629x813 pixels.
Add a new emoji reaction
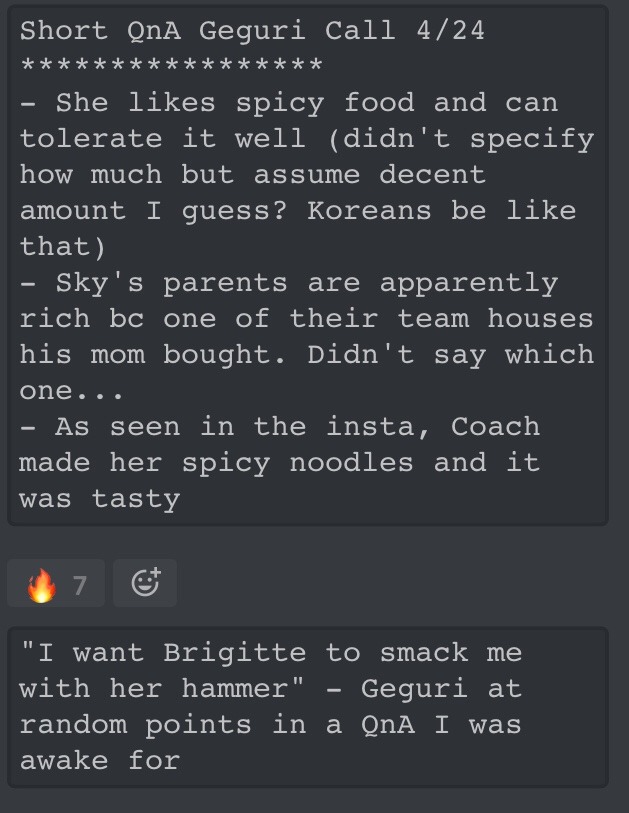tap(145, 583)
